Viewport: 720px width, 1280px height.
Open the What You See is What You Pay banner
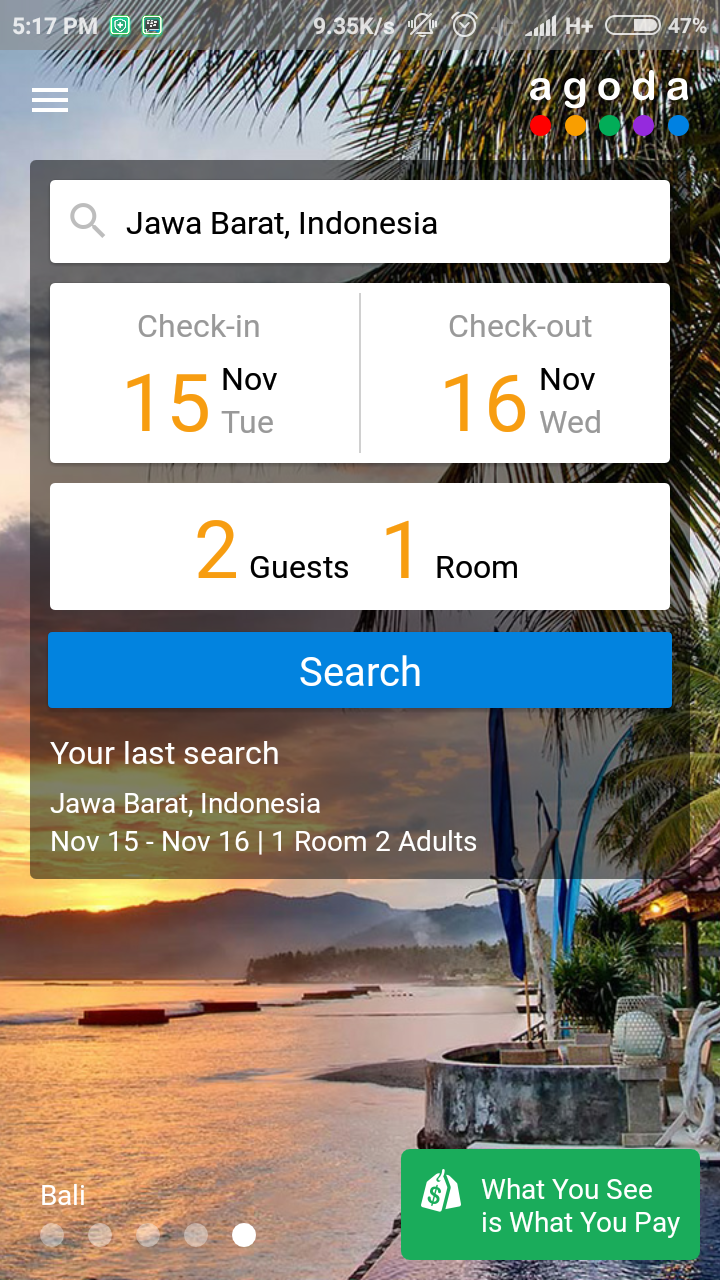[x=550, y=1204]
